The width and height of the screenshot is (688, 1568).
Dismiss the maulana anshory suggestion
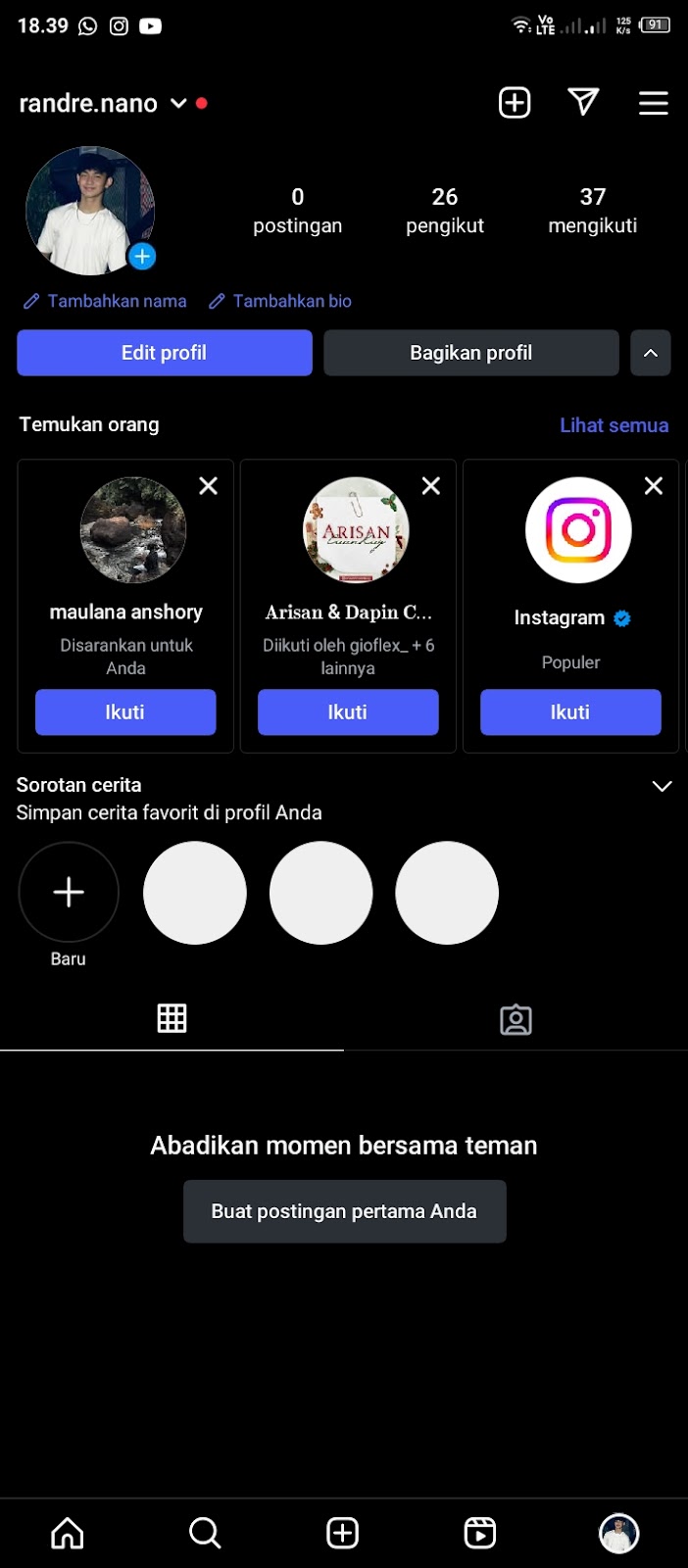(209, 486)
